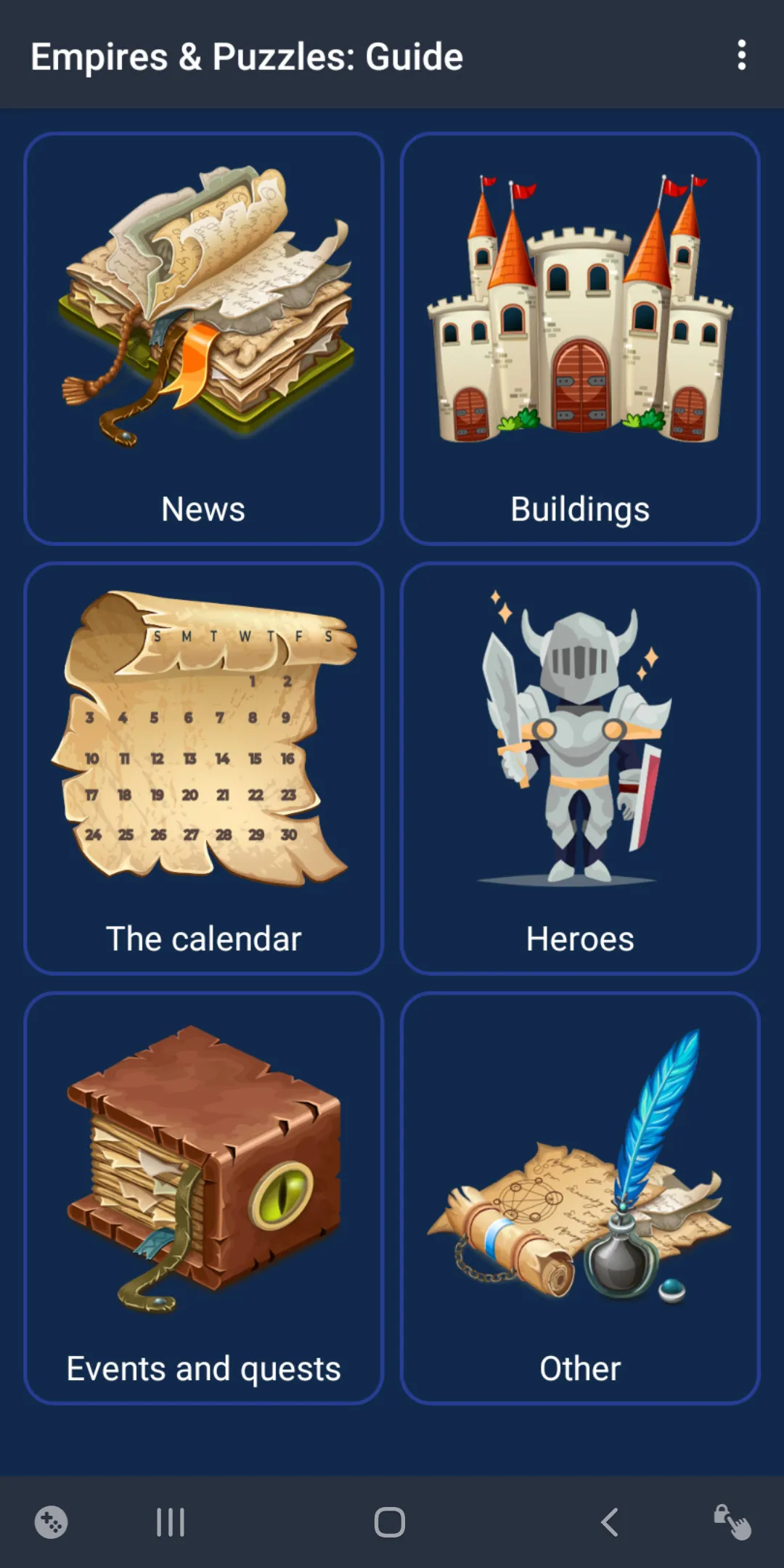View The calendar tile
Screen dimensions: 784x1568
click(x=203, y=768)
